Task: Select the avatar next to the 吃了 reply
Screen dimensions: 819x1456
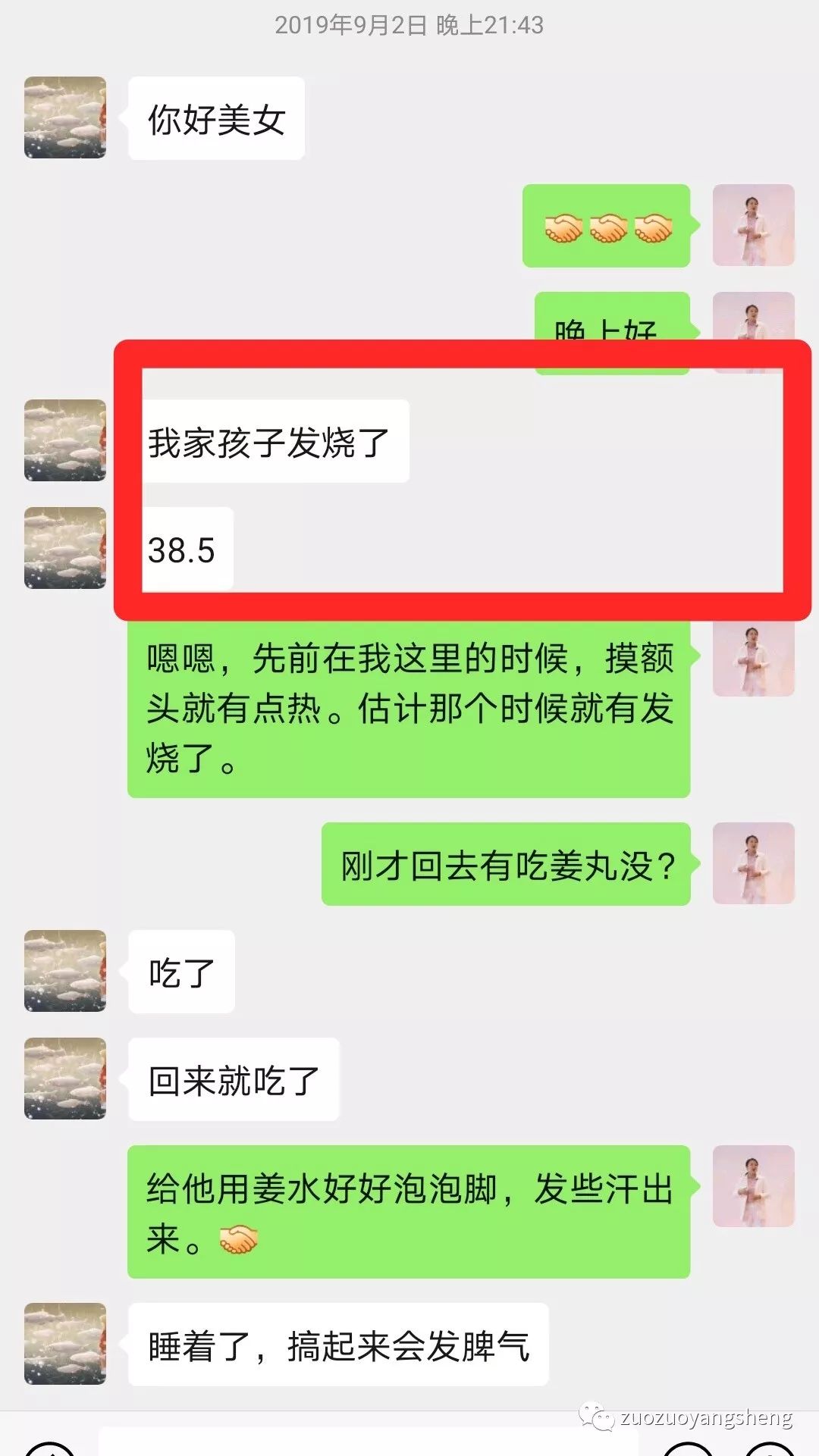Action: [64, 972]
